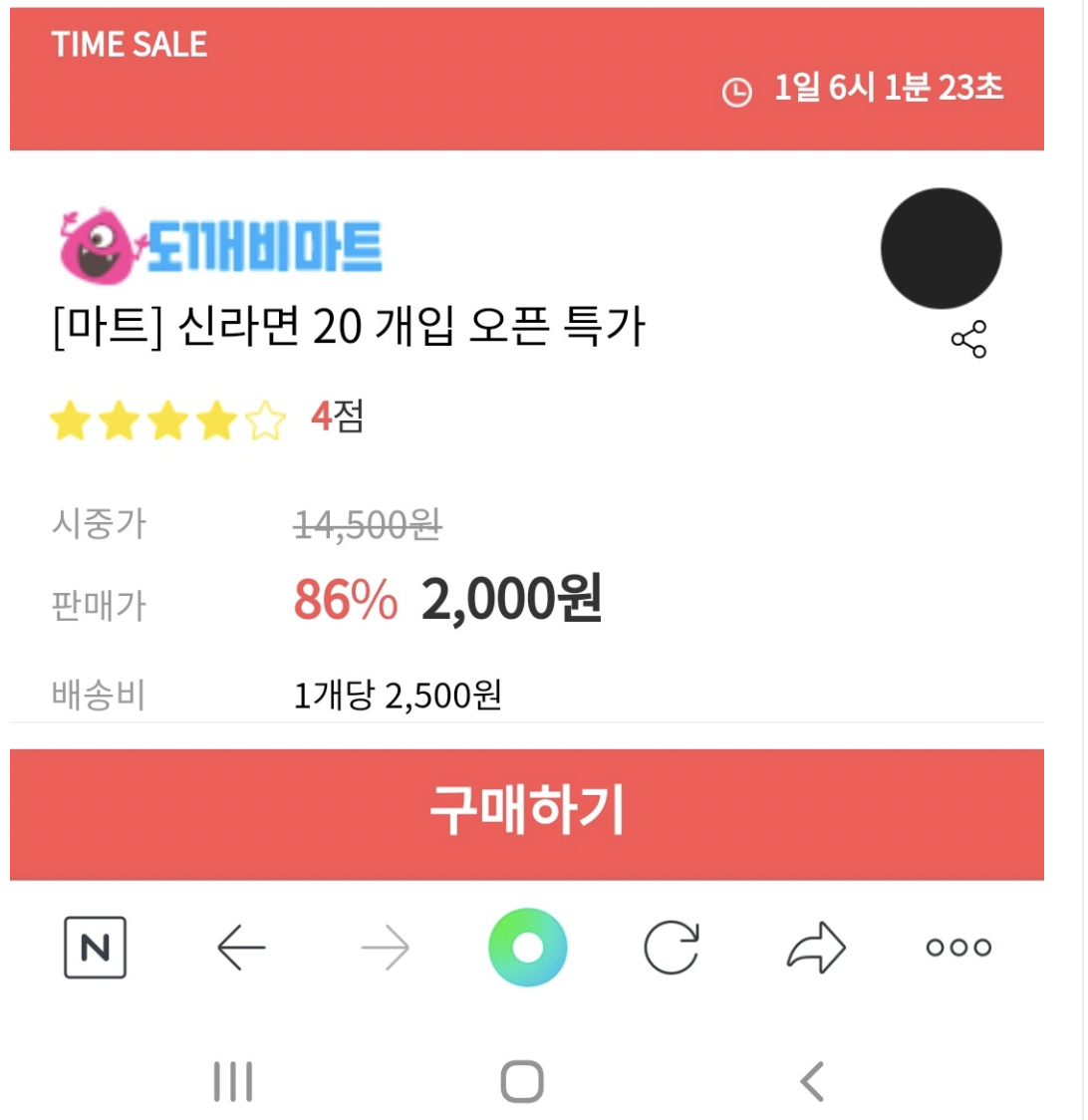
Task: Tap the Naver N home icon
Action: tap(97, 948)
